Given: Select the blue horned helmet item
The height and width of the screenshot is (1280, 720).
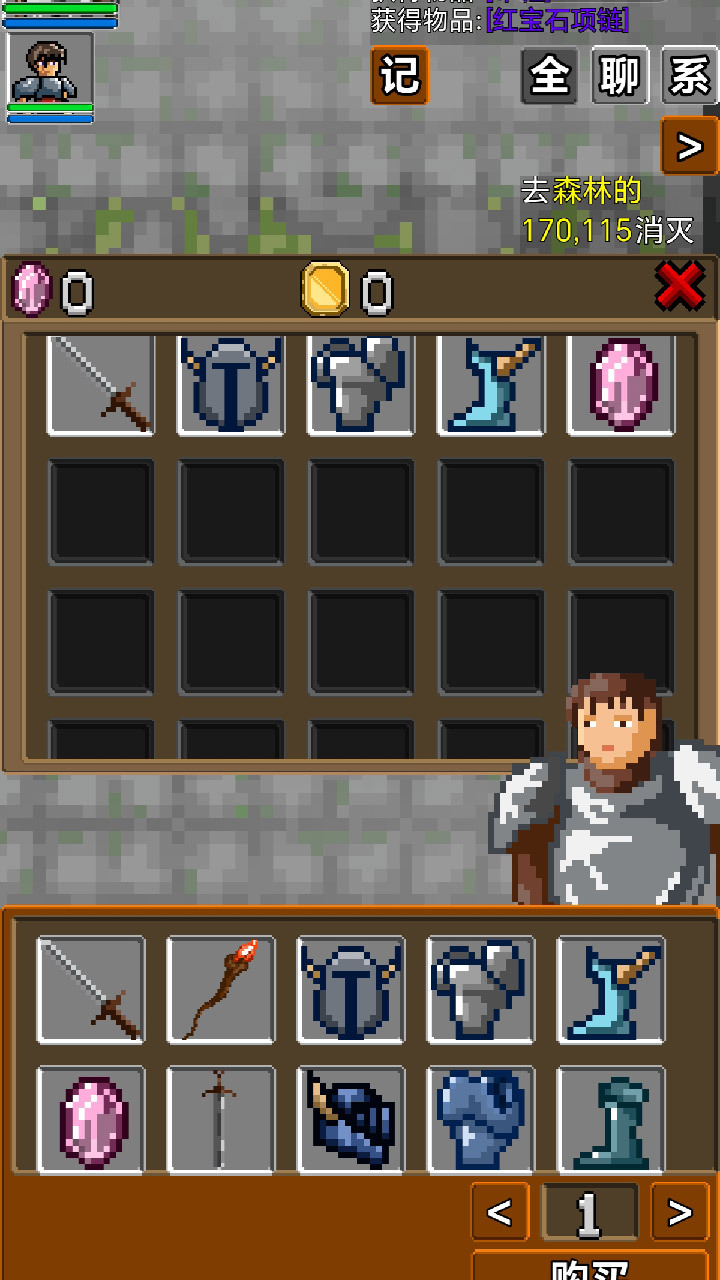Looking at the screenshot, I should [x=350, y=1119].
